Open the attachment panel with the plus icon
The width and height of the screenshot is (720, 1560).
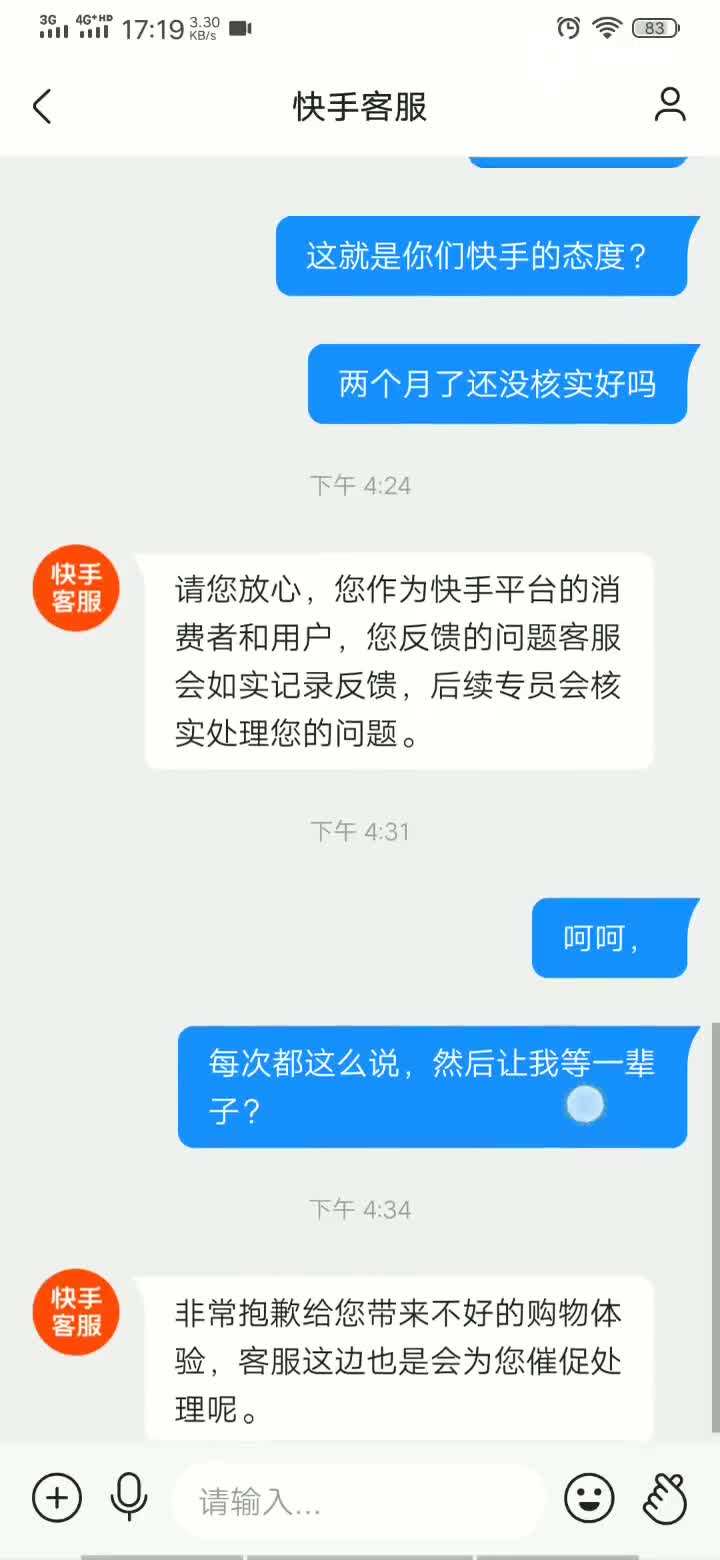click(x=56, y=1498)
